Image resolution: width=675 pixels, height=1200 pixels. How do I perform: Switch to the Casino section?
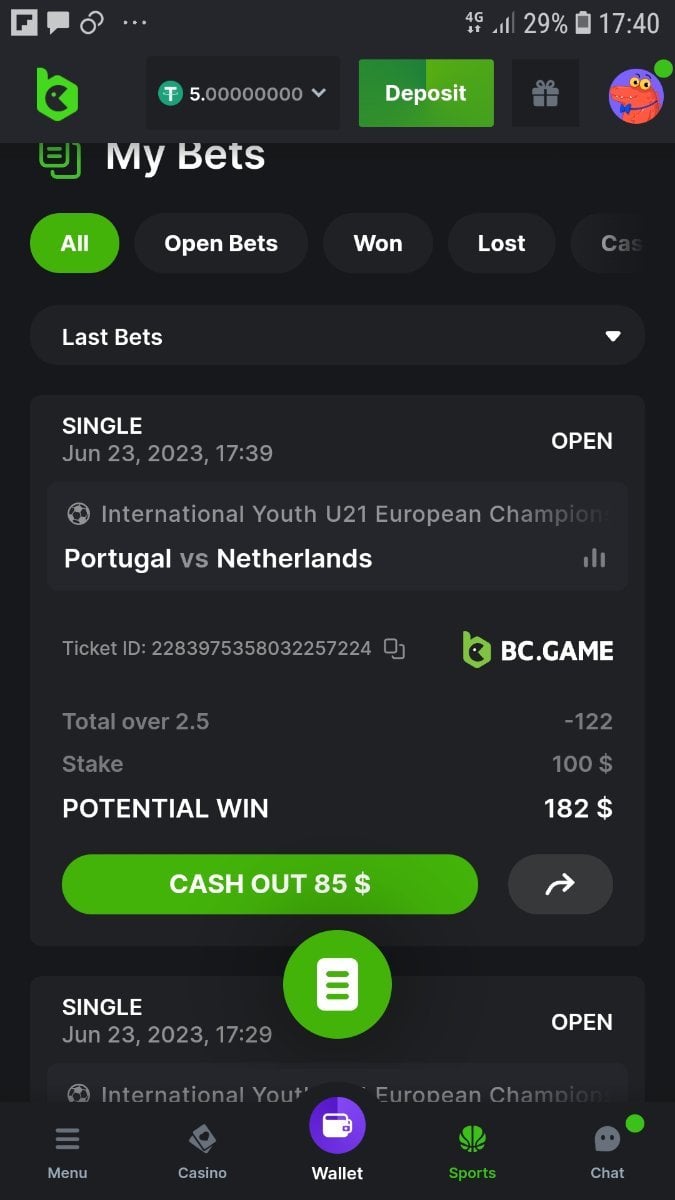tap(202, 1152)
